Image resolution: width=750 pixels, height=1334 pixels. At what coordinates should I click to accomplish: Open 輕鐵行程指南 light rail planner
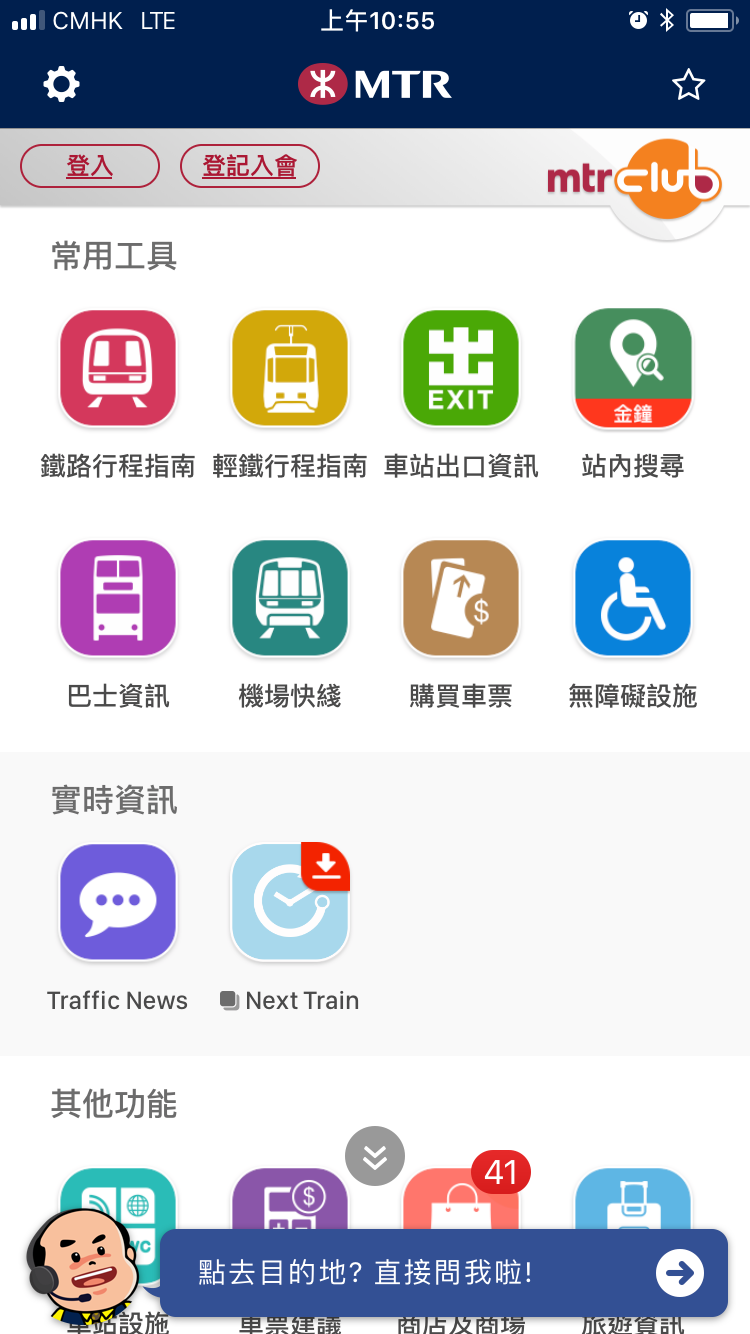(290, 368)
